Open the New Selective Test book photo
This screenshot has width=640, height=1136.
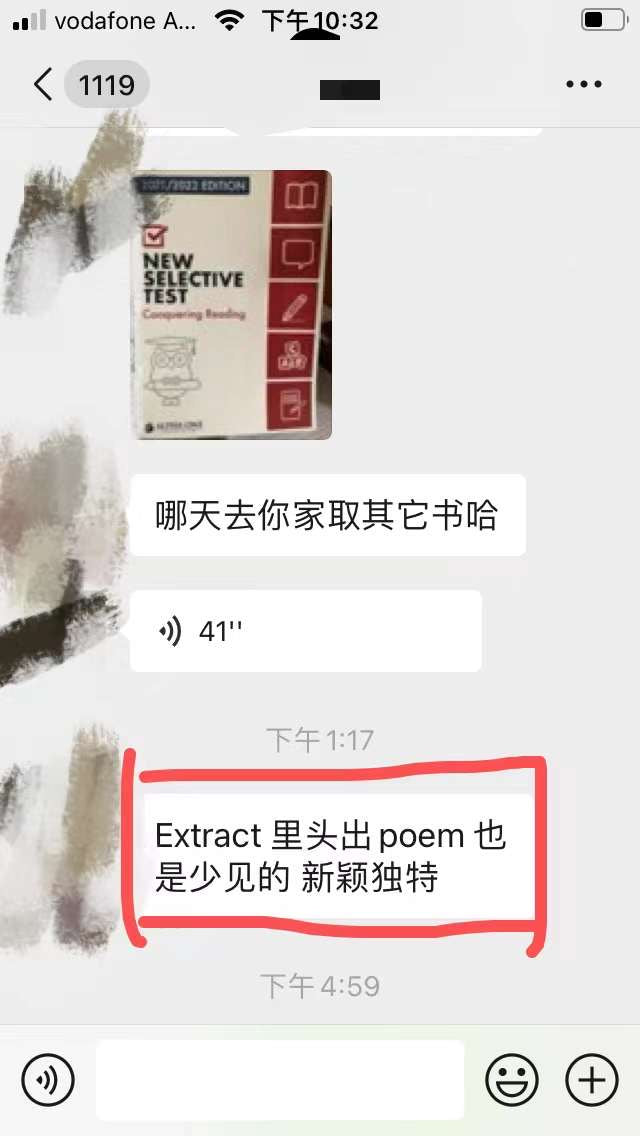(231, 305)
